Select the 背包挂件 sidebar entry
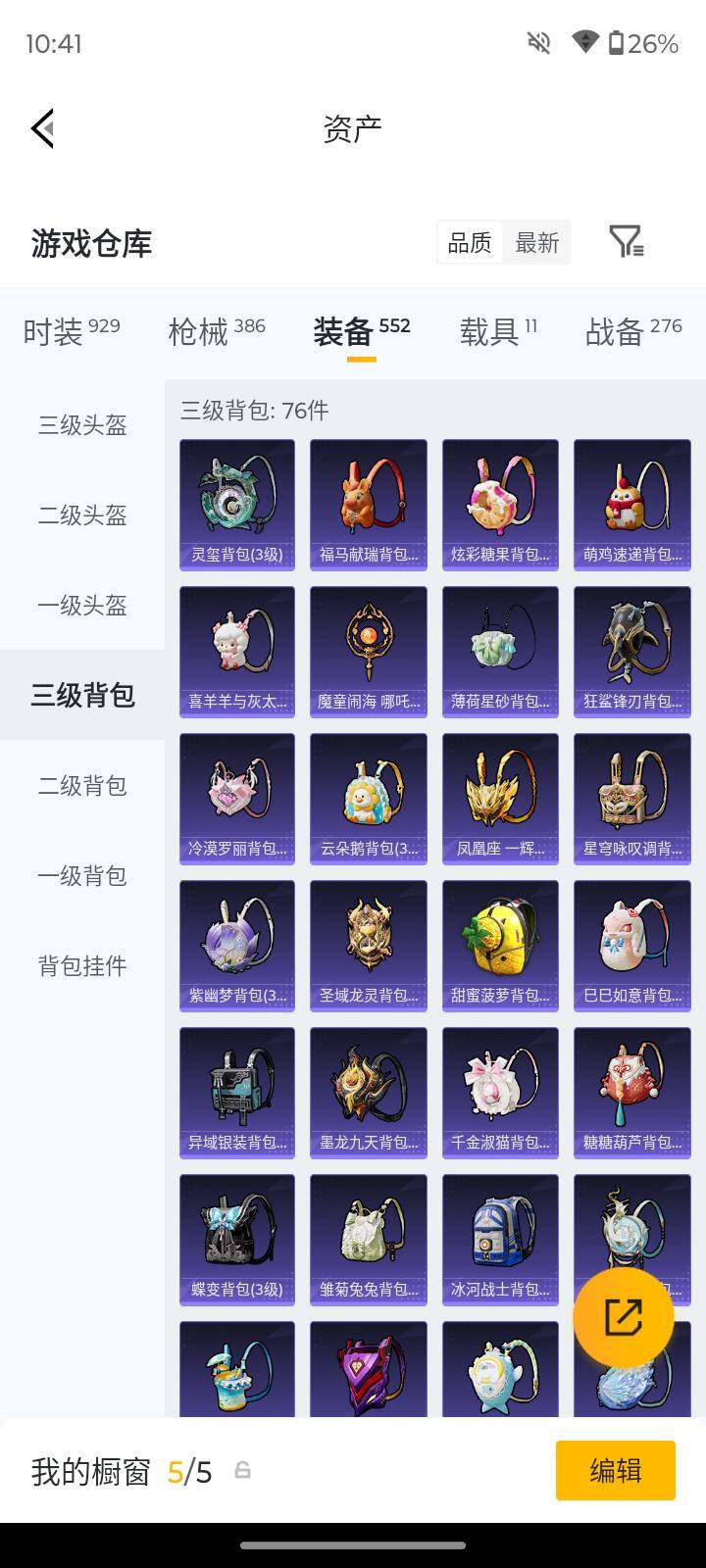 click(81, 965)
